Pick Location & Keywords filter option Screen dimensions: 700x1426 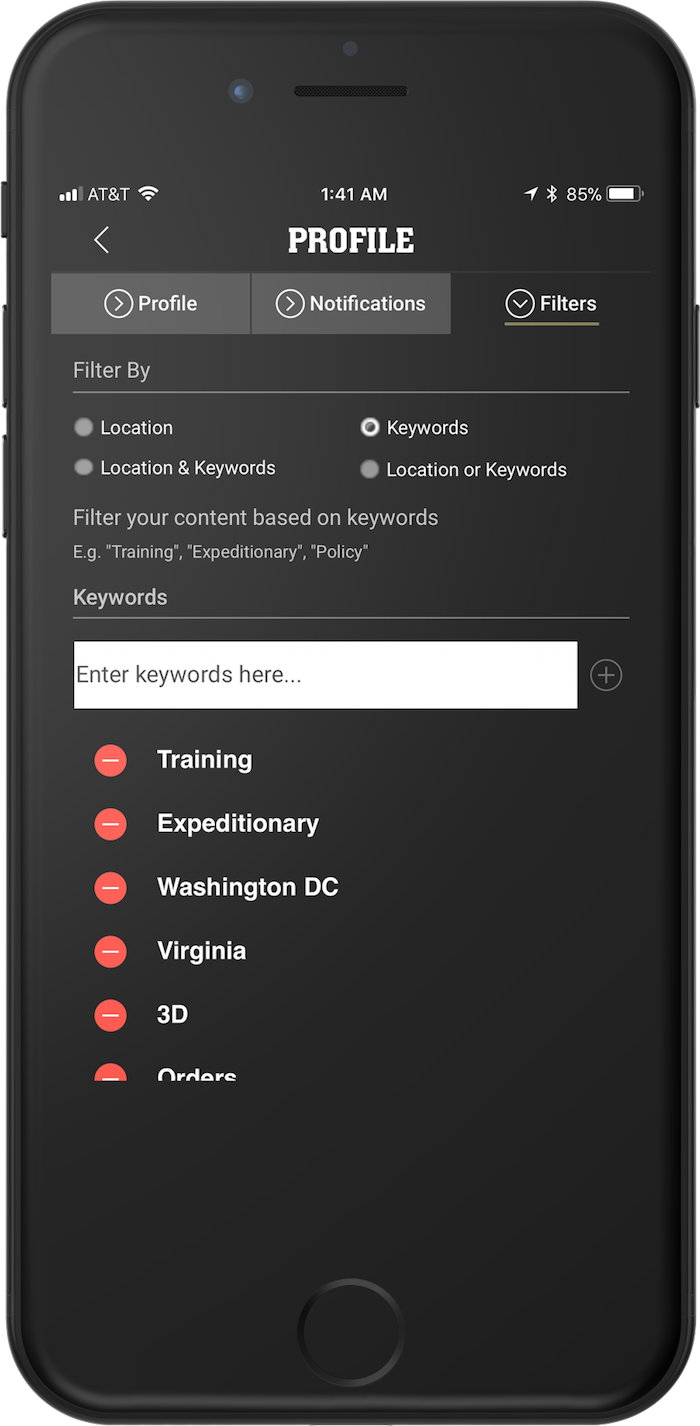pos(84,468)
